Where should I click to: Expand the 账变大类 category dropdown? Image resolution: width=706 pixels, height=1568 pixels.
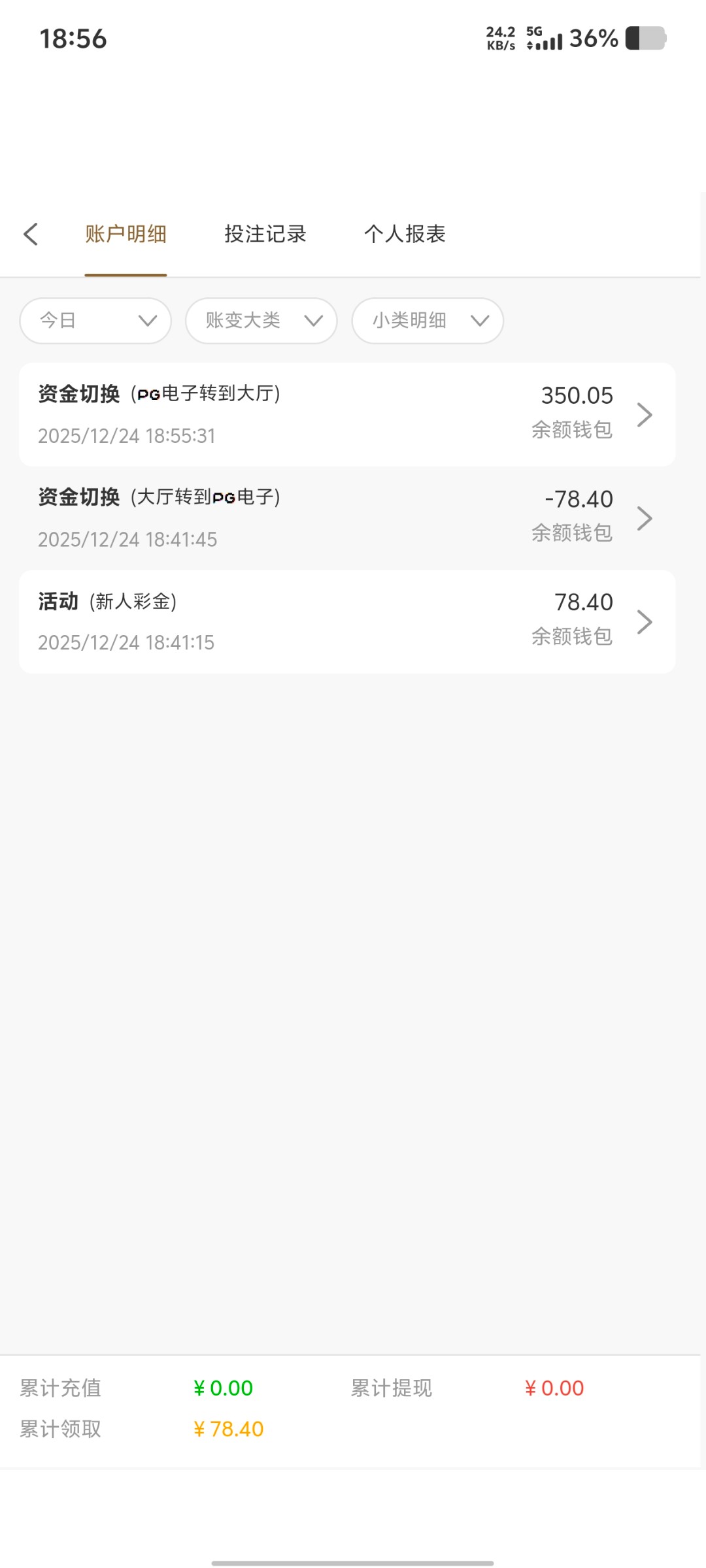261,320
